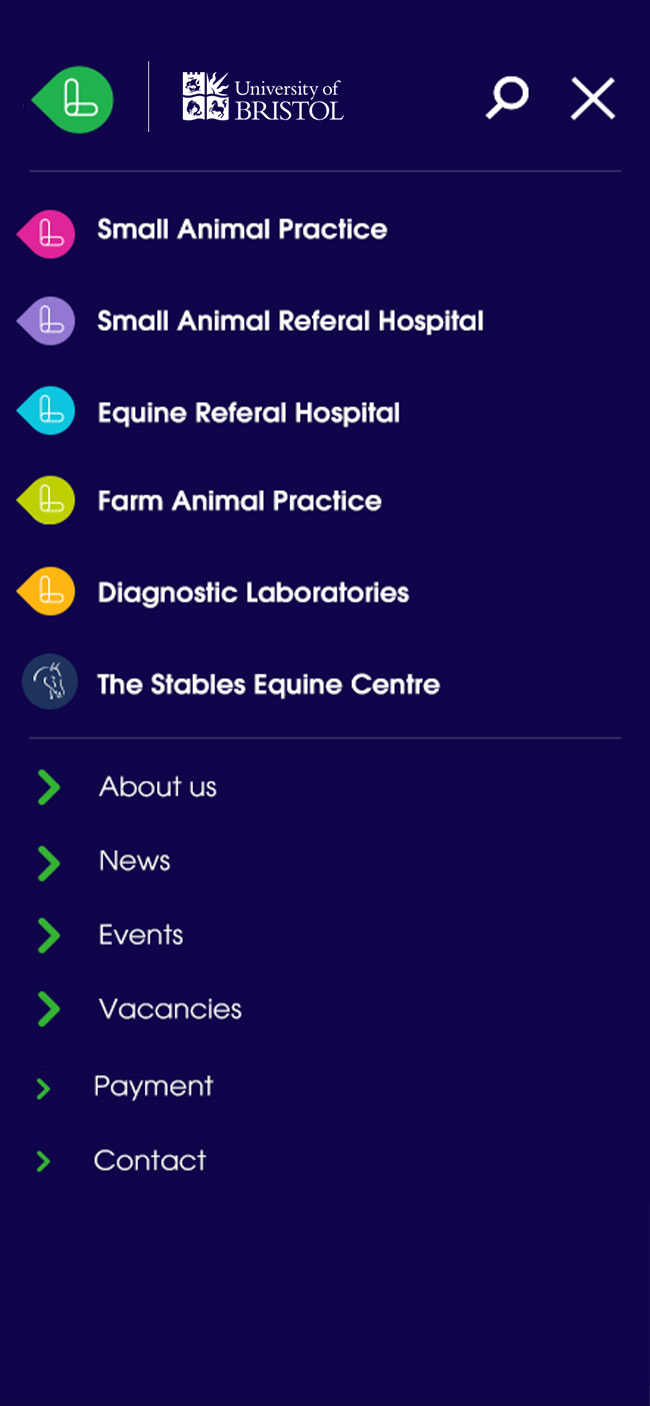
Task: Close the navigation menu
Action: (x=592, y=100)
